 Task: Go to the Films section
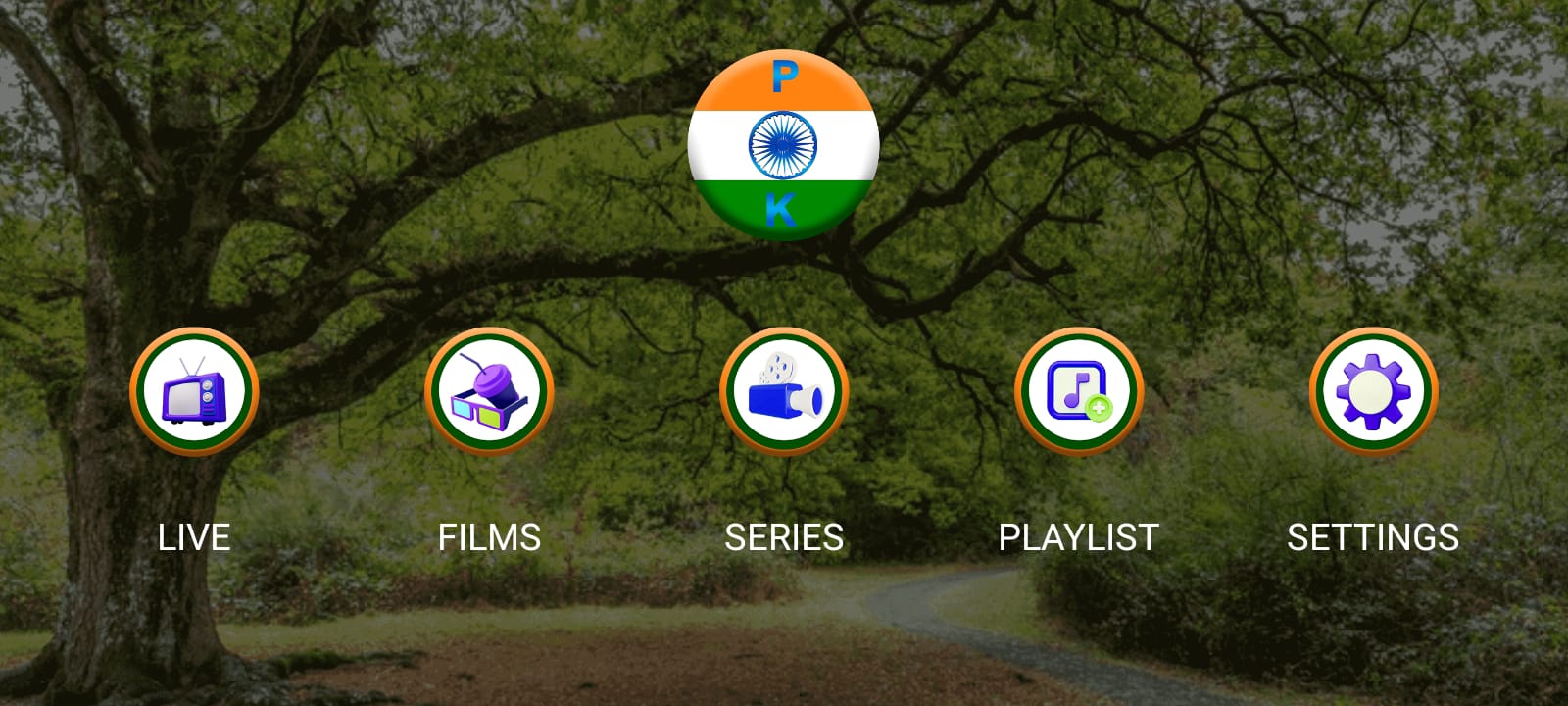pos(489,392)
